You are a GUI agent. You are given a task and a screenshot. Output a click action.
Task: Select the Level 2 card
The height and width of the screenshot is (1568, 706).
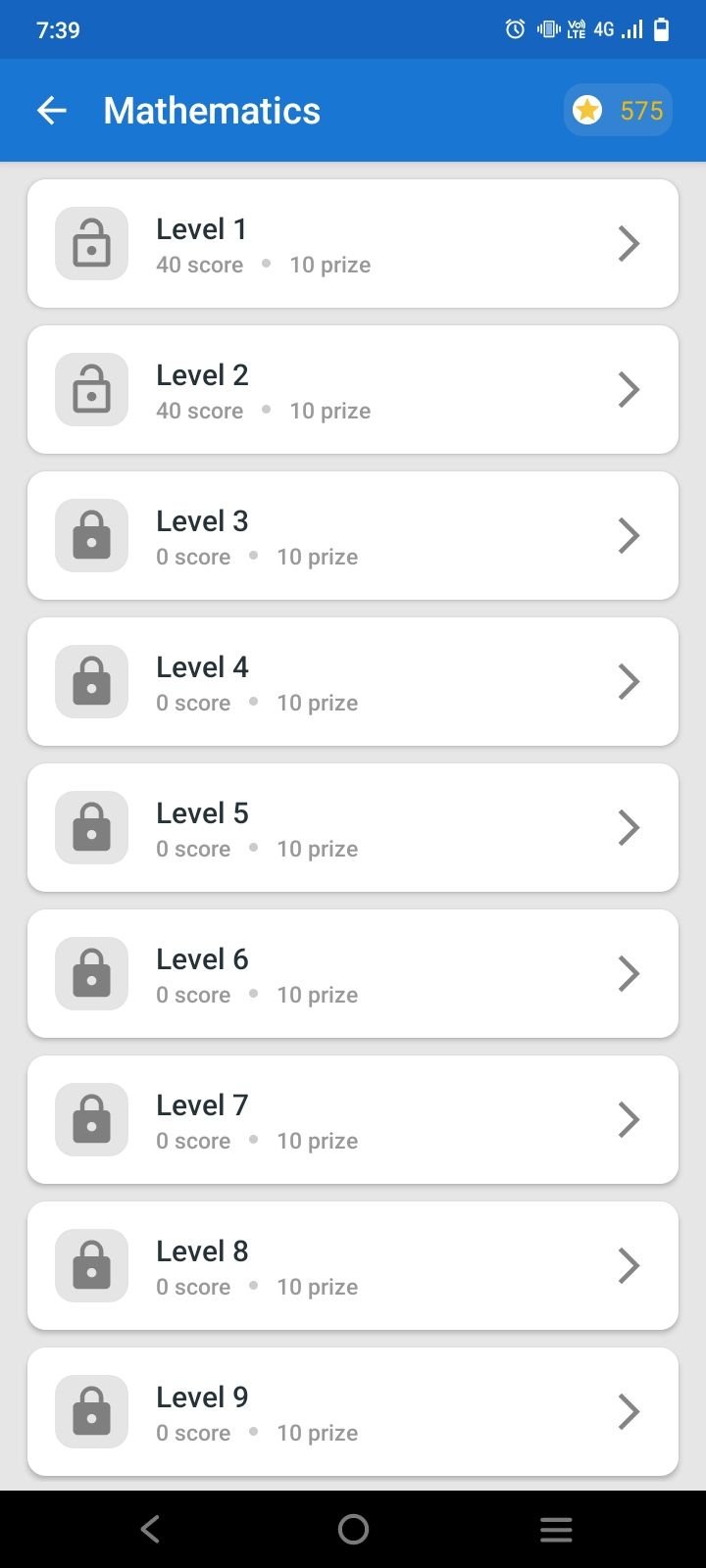coord(353,390)
